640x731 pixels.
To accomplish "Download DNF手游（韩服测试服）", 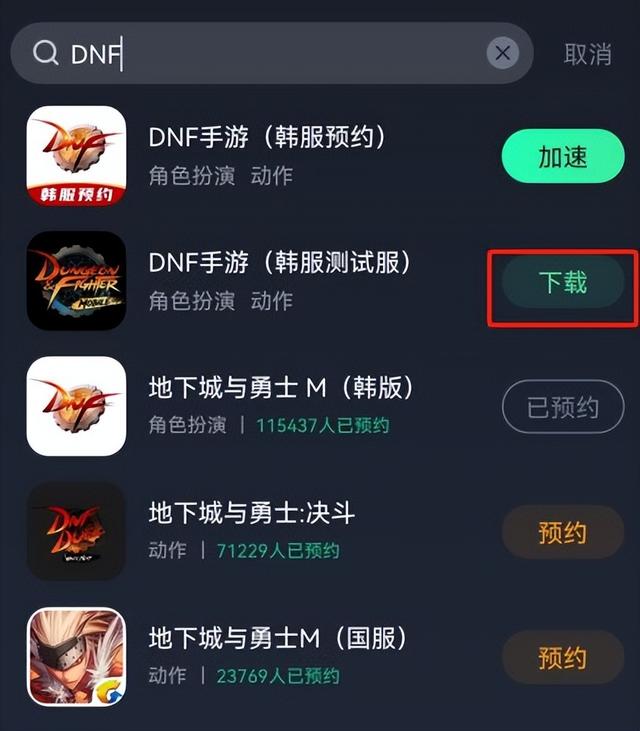I will click(562, 283).
